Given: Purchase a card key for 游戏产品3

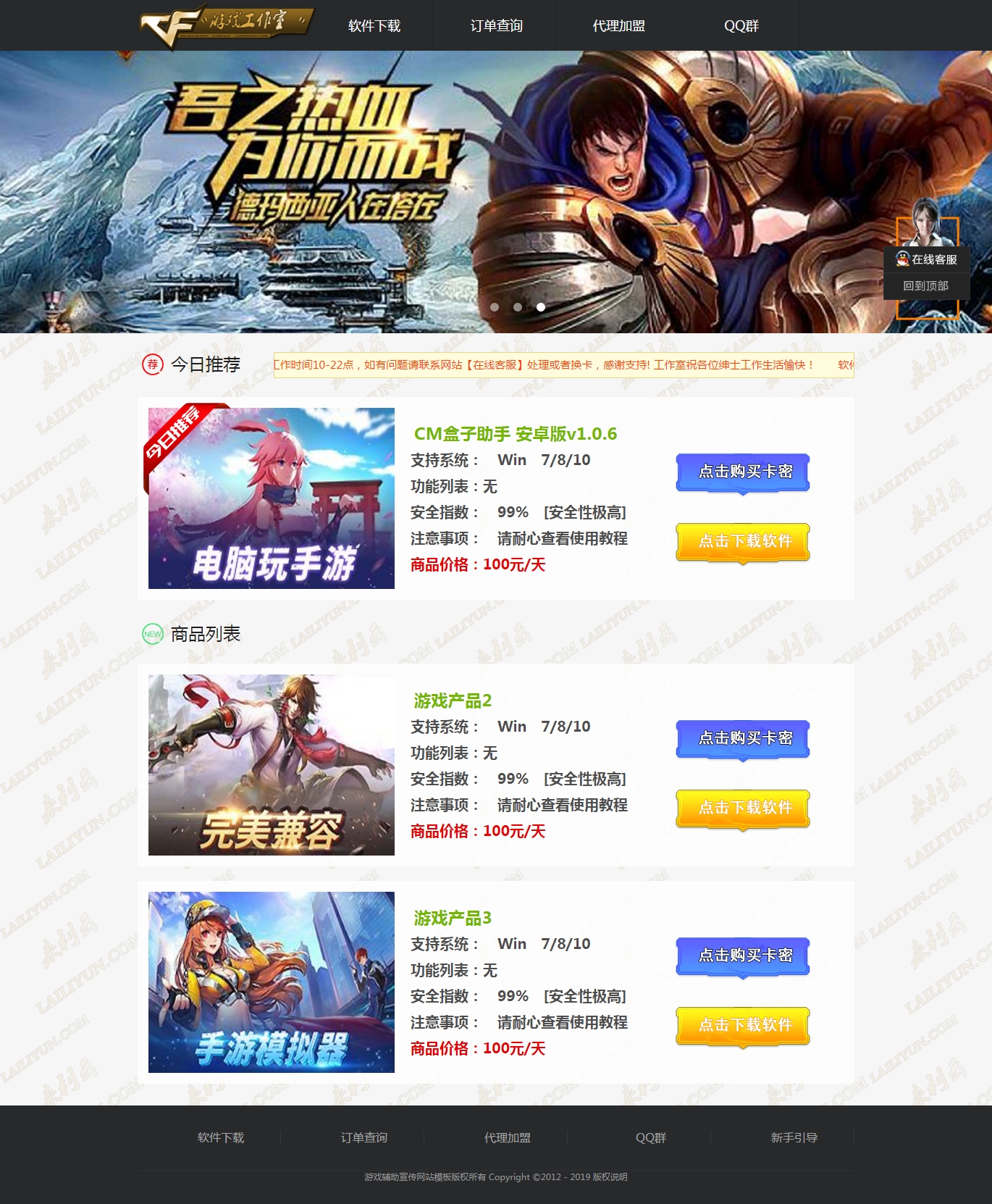Looking at the screenshot, I should click(742, 956).
